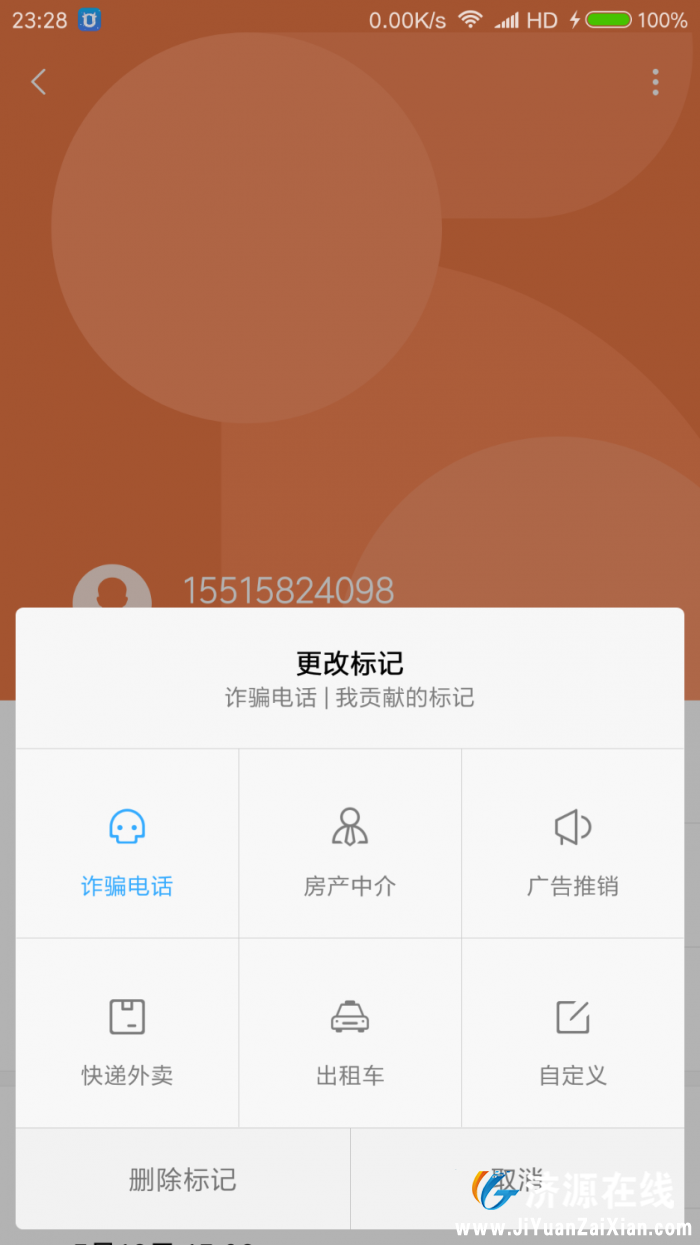Go back with the top-left arrow
The image size is (700, 1245).
coord(39,82)
